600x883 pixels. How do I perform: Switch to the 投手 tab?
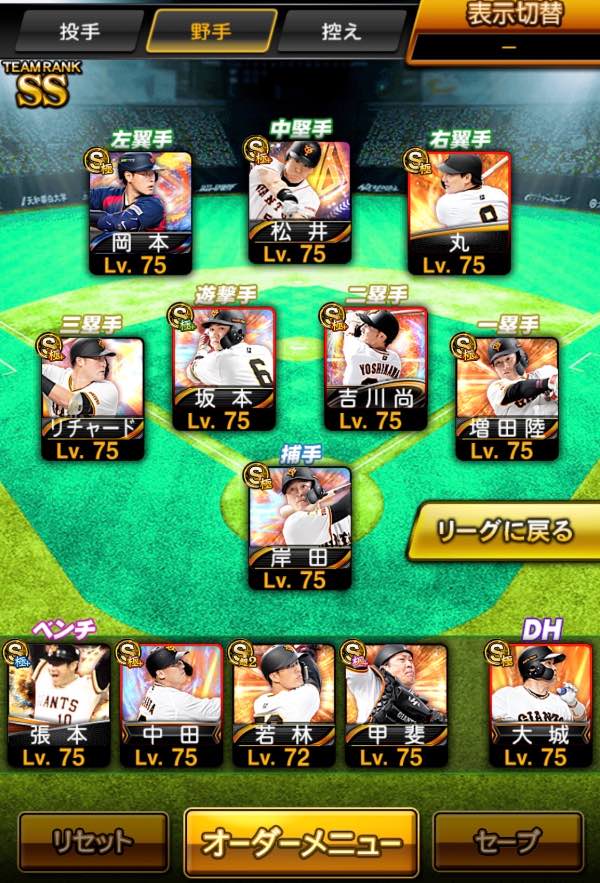(80, 30)
